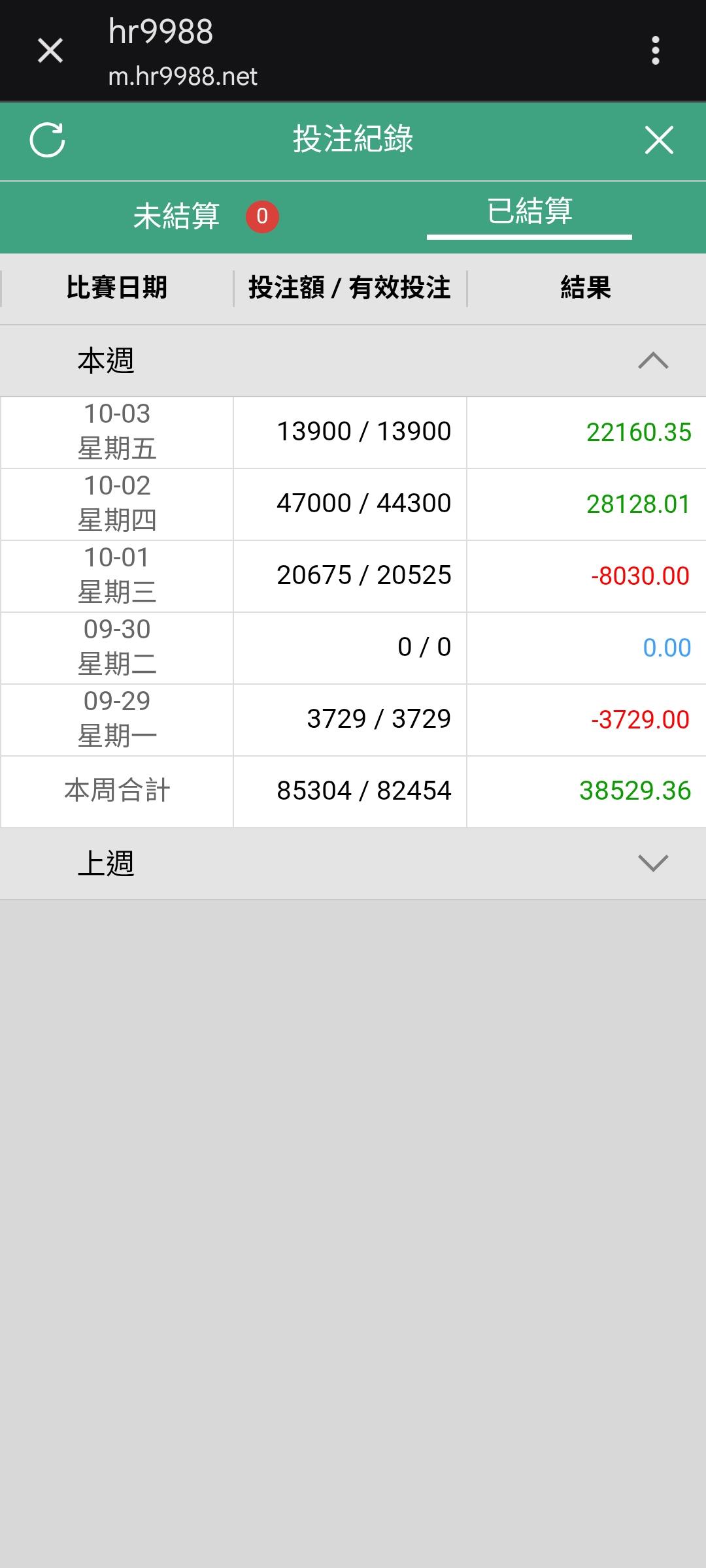Collapse the 本週 section

pyautogui.click(x=652, y=361)
